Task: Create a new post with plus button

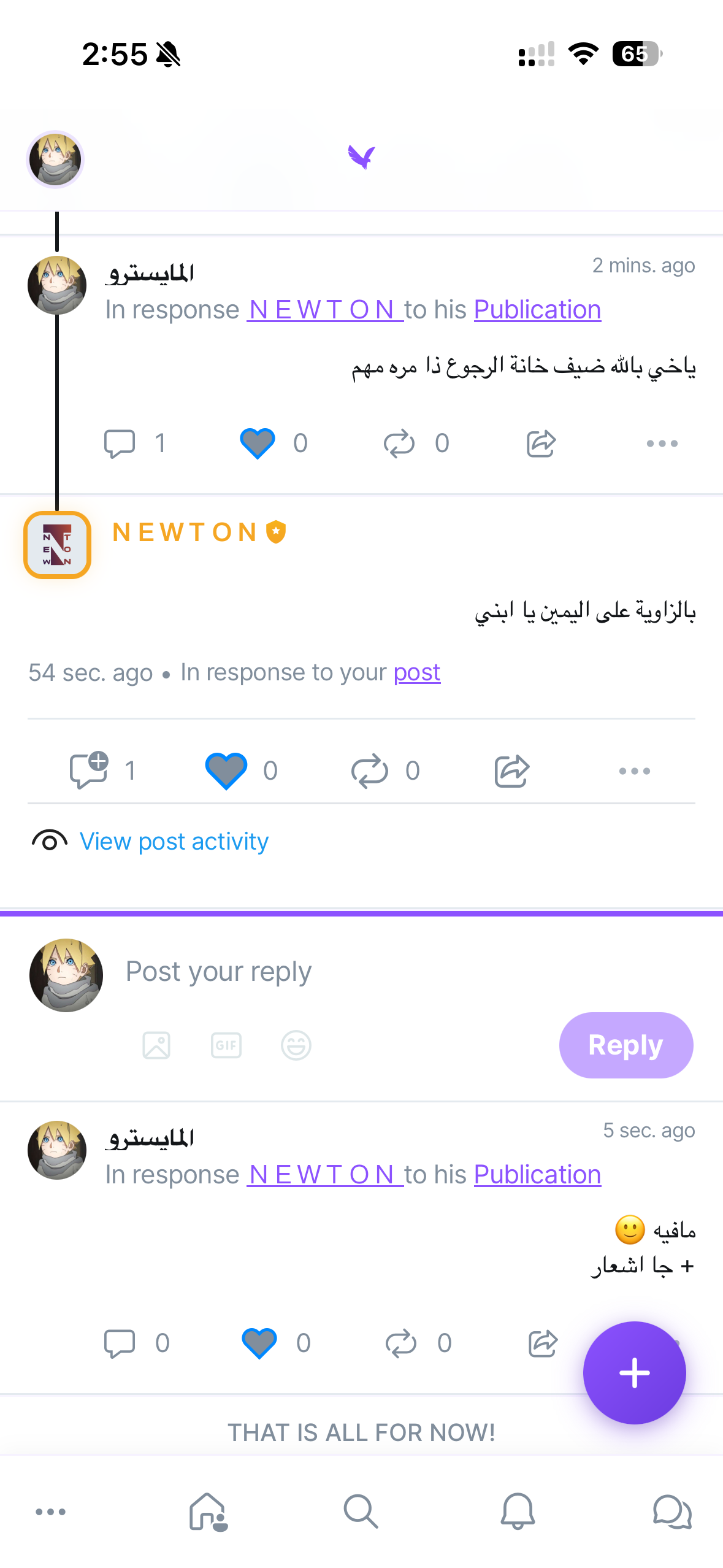Action: (x=634, y=1372)
